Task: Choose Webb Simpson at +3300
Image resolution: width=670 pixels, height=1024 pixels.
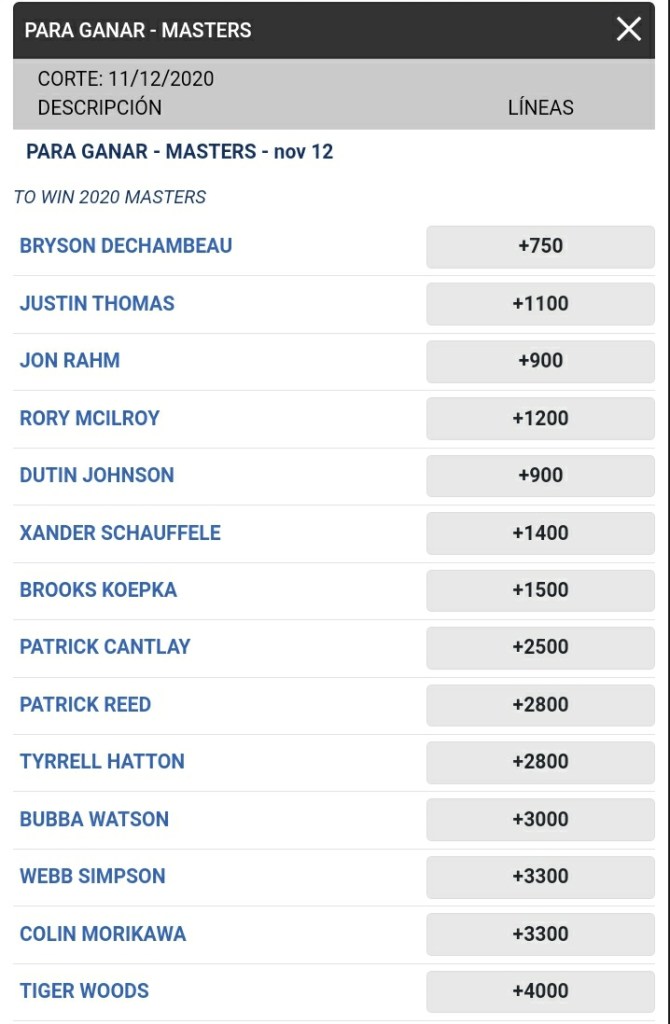Action: 540,877
